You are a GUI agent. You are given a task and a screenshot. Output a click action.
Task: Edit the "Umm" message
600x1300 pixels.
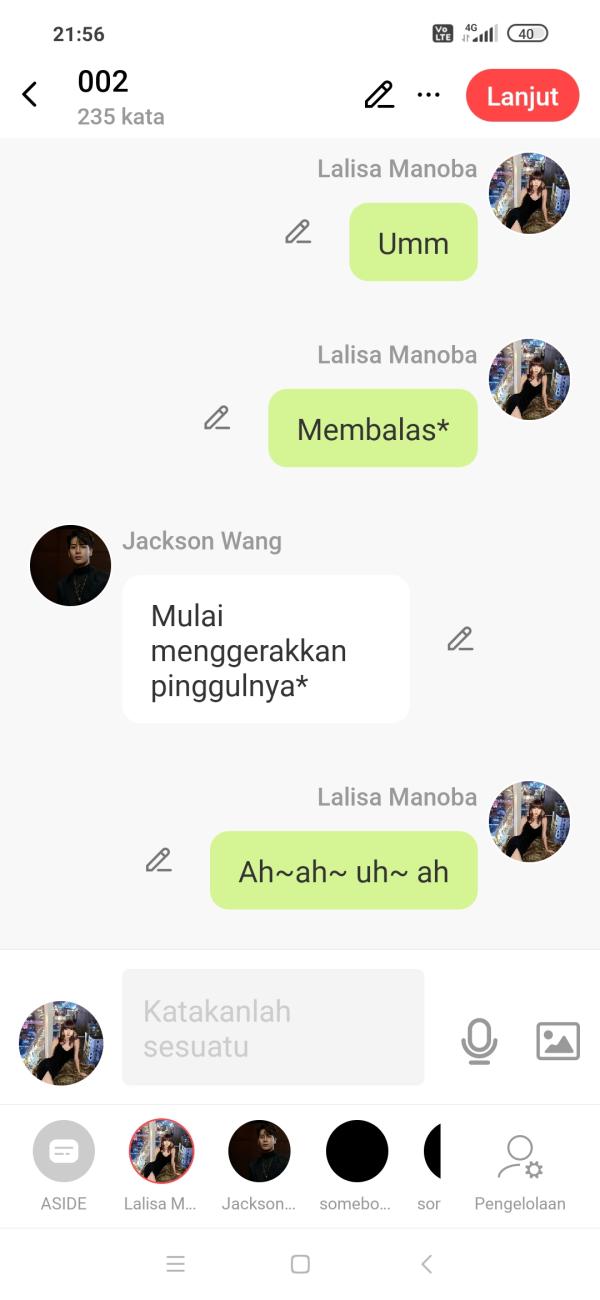tap(297, 233)
